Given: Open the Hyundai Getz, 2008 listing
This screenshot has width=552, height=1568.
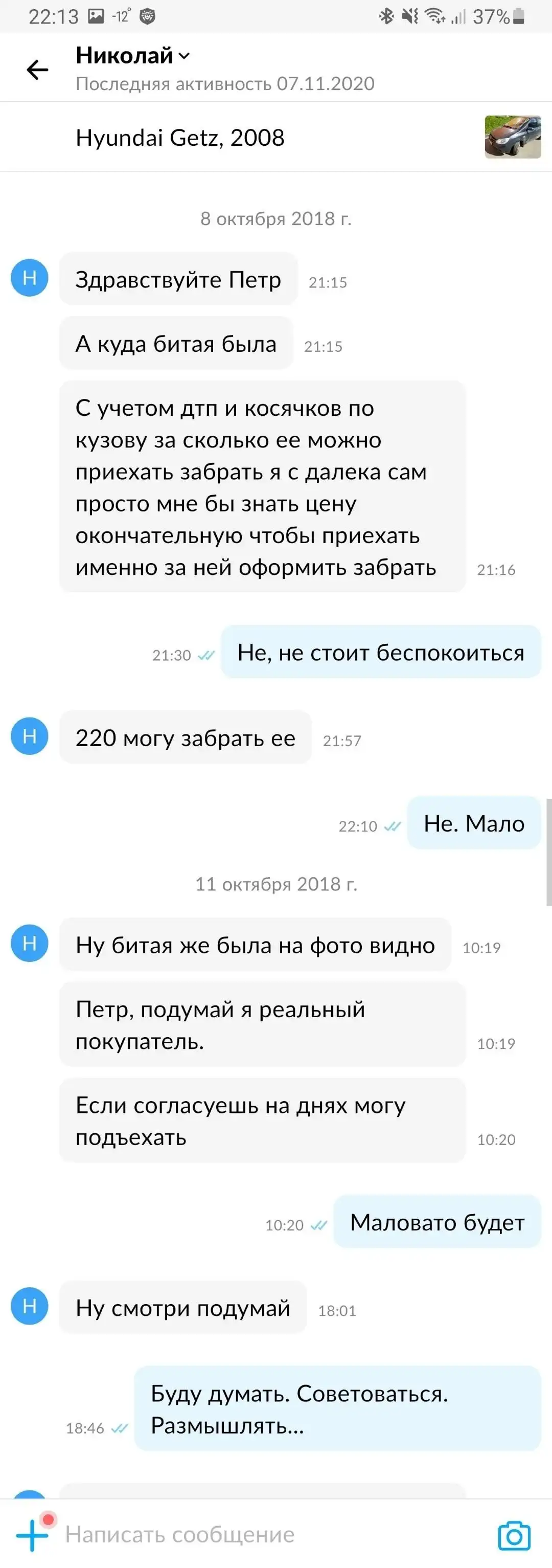Looking at the screenshot, I should coord(180,138).
